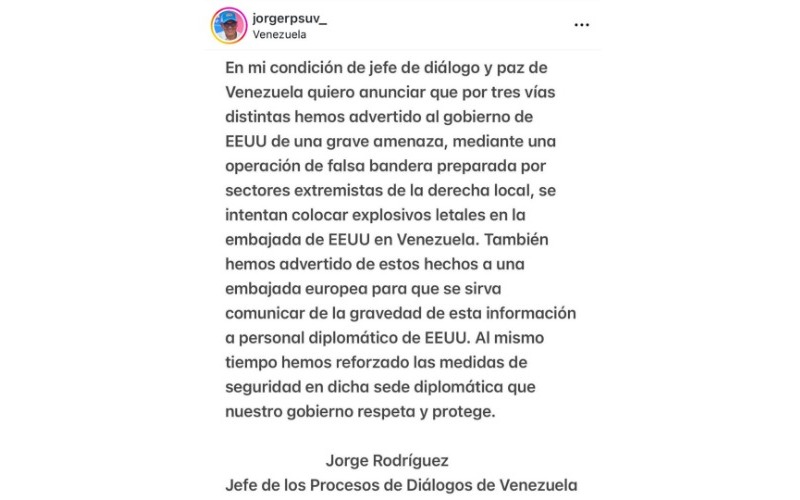
Task: Open the Venezuela location tag
Action: [280, 34]
